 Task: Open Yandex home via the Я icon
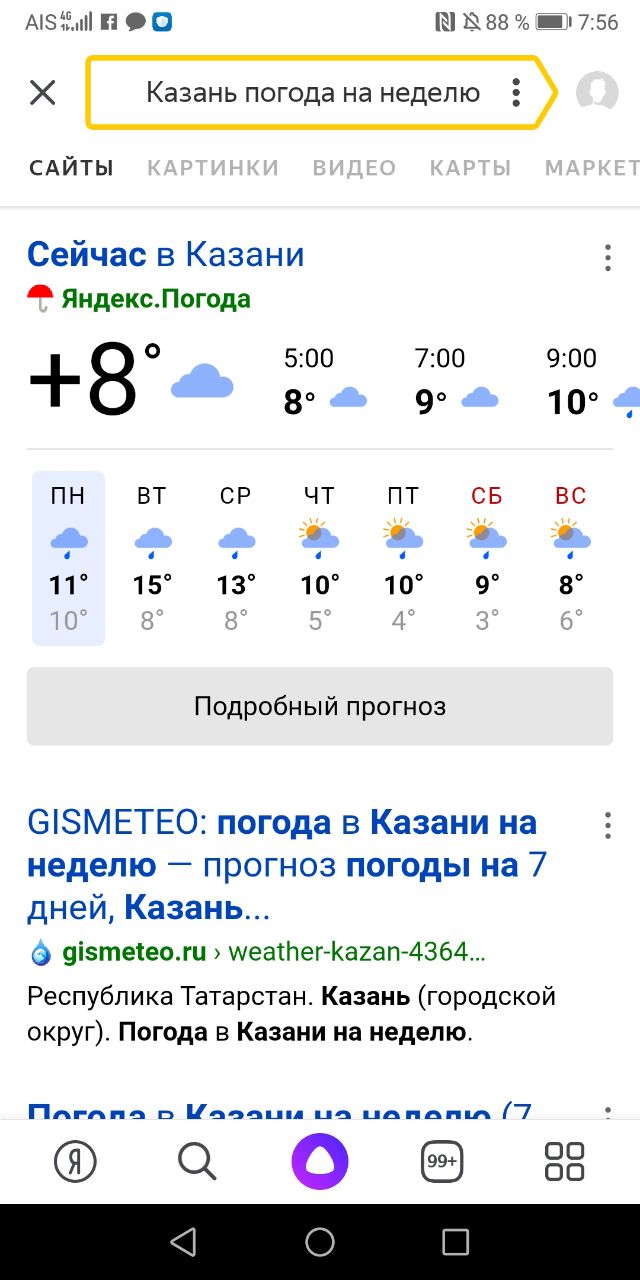click(75, 1162)
